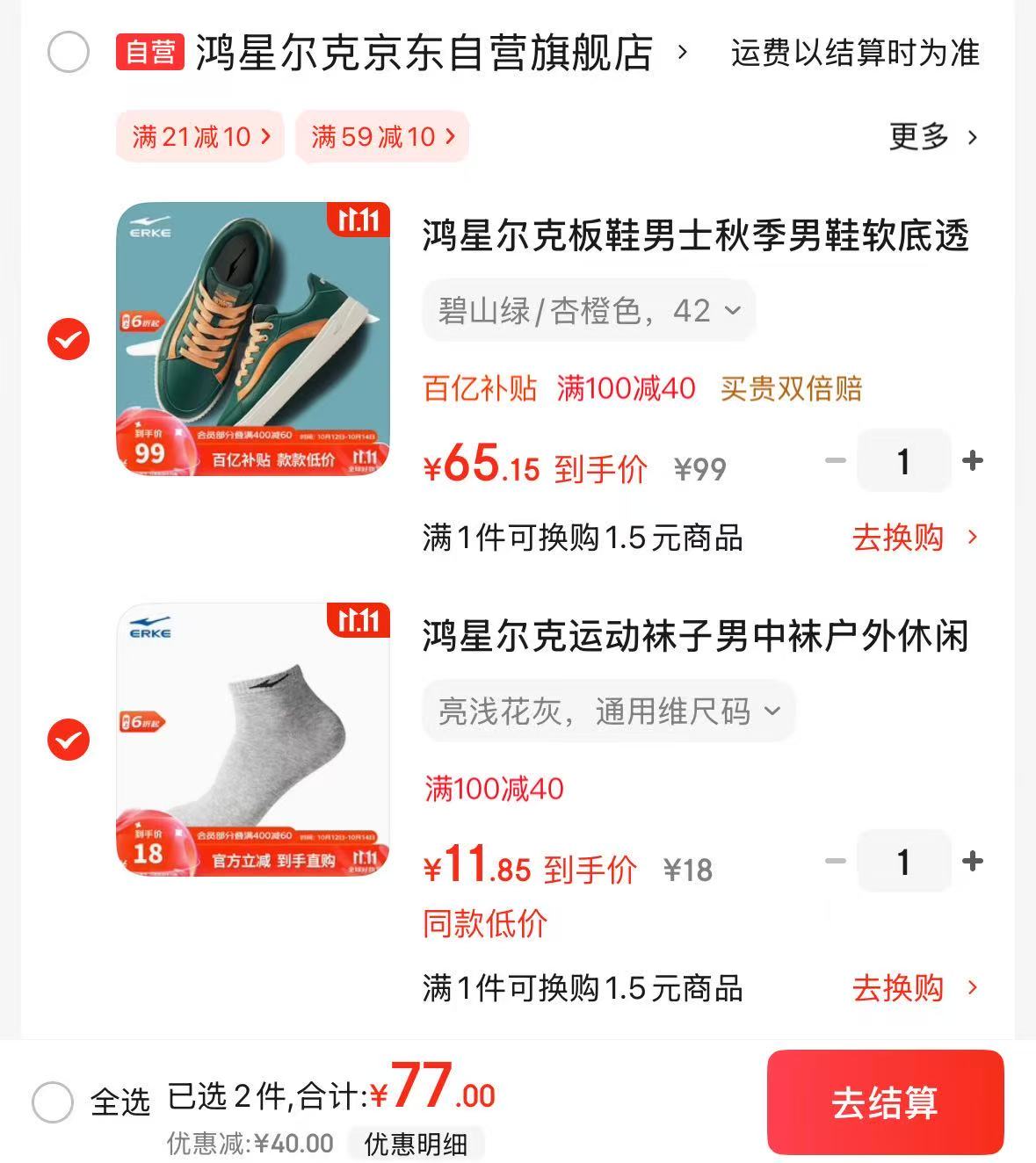
Task: Uncheck the 板鞋 shoe item
Action: [69, 339]
